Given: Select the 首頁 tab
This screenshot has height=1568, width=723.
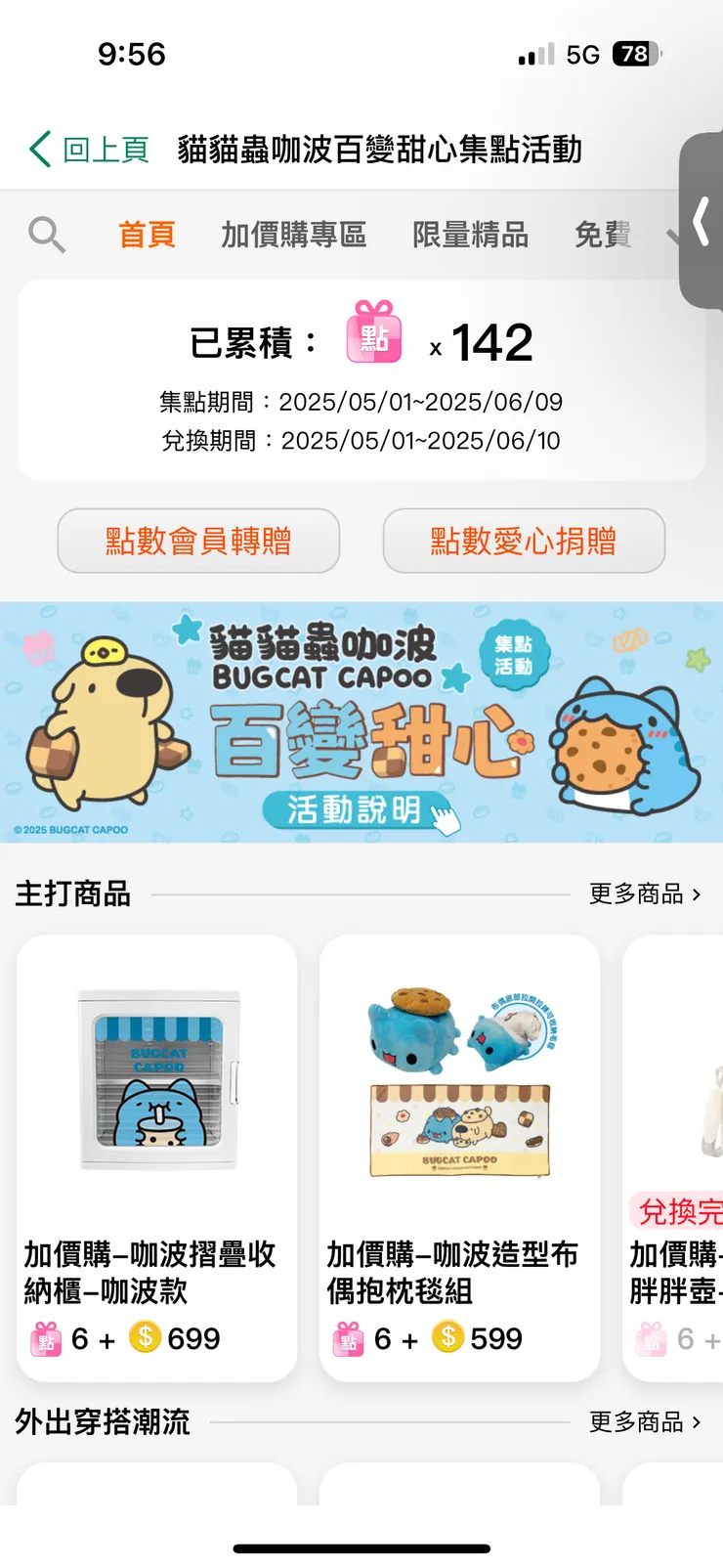Looking at the screenshot, I should click(147, 235).
